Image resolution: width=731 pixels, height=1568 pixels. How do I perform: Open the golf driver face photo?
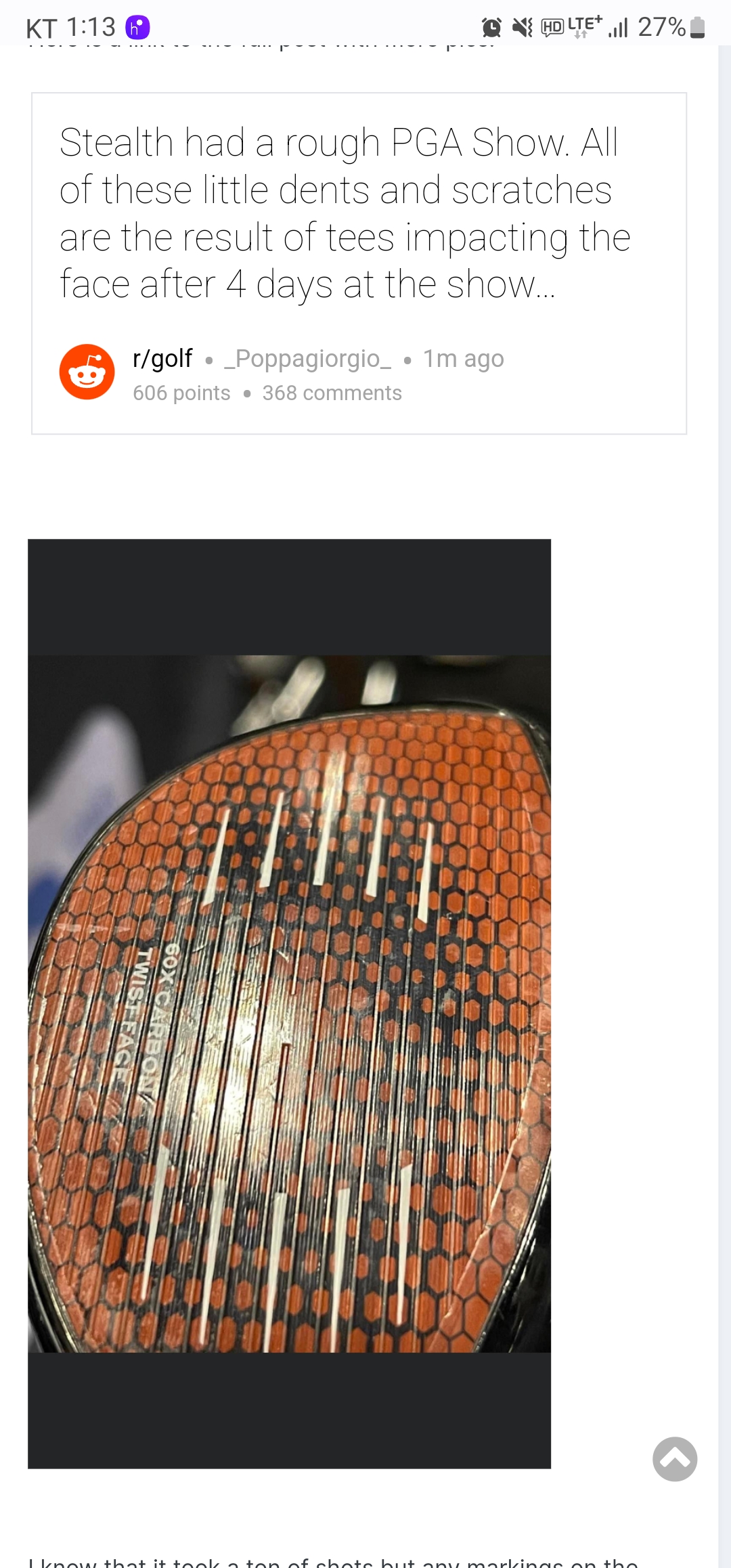pyautogui.click(x=289, y=1003)
